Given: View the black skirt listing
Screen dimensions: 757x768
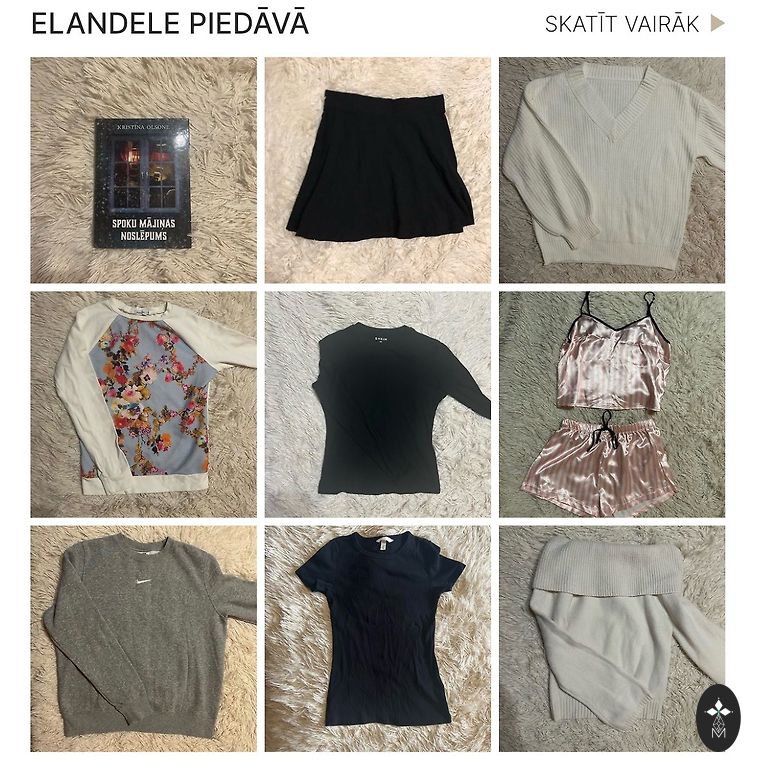Looking at the screenshot, I should click(x=378, y=171).
